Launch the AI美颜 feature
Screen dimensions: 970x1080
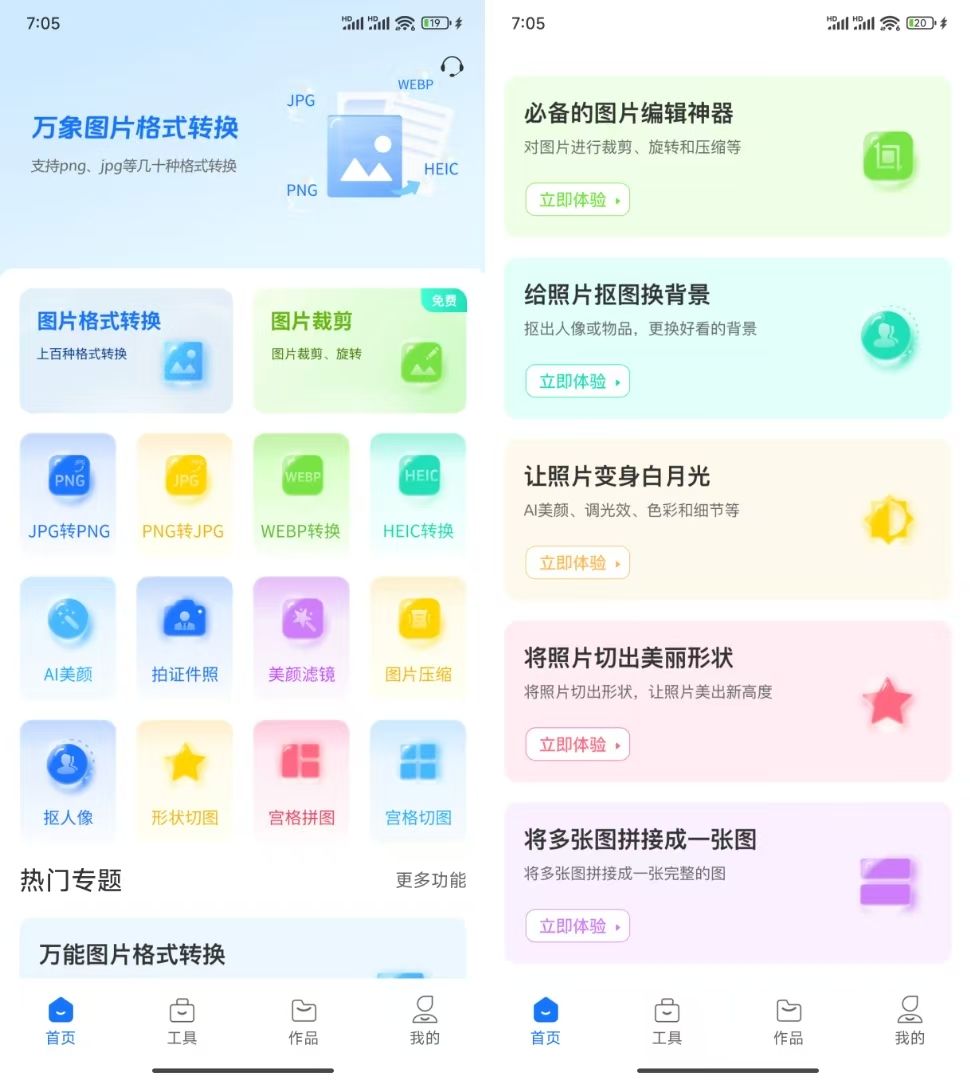pos(68,635)
